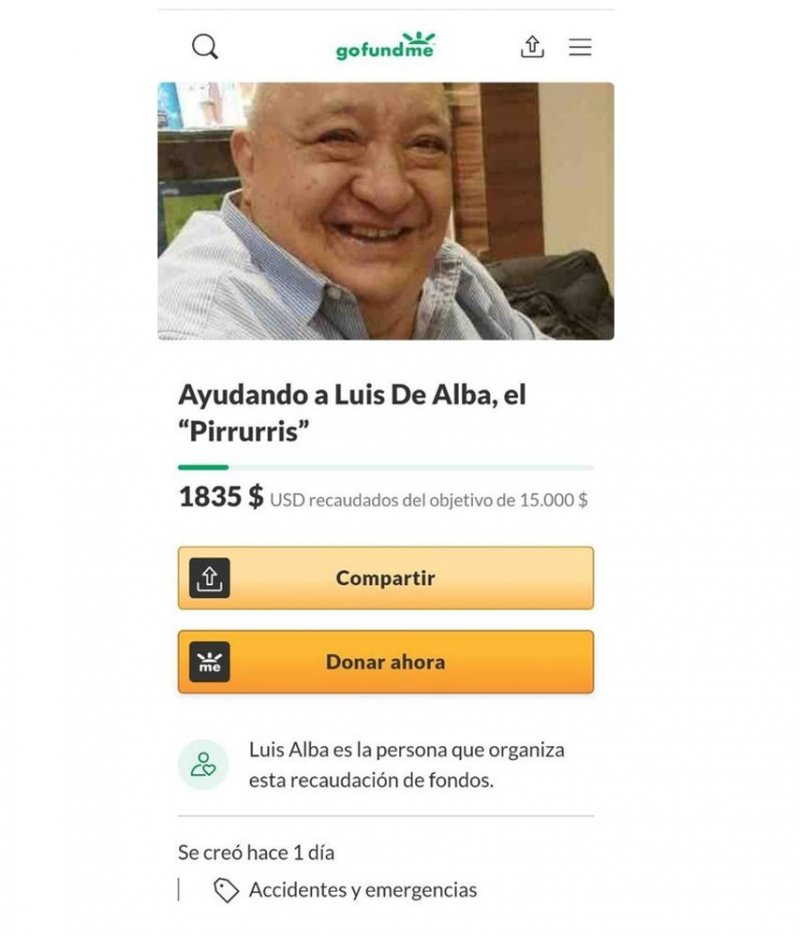800x936 pixels.
Task: Open the Accidentes y emergencias category tag
Action: 347,890
